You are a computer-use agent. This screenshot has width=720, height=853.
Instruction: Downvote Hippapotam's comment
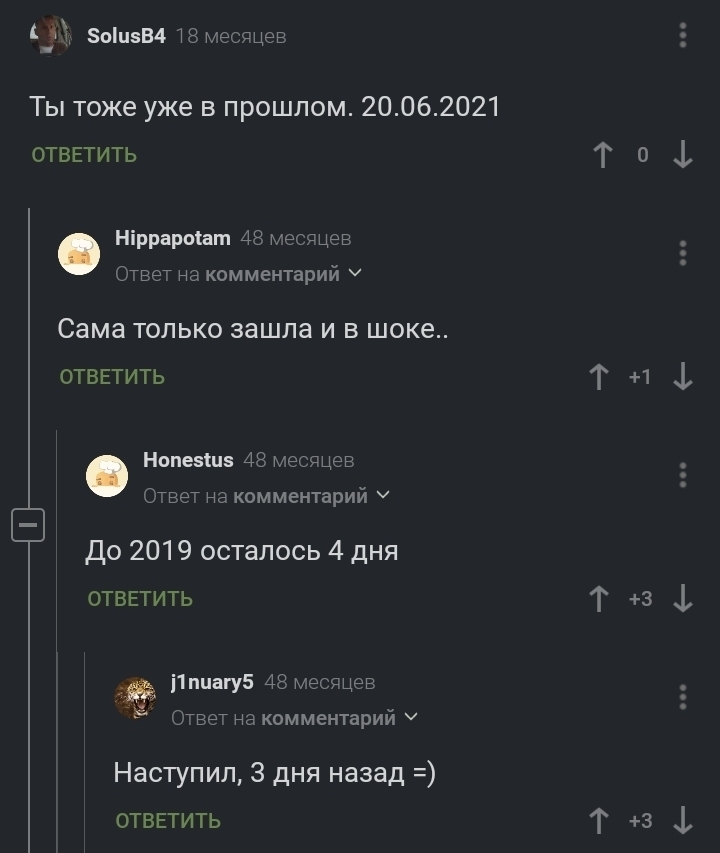coord(683,377)
